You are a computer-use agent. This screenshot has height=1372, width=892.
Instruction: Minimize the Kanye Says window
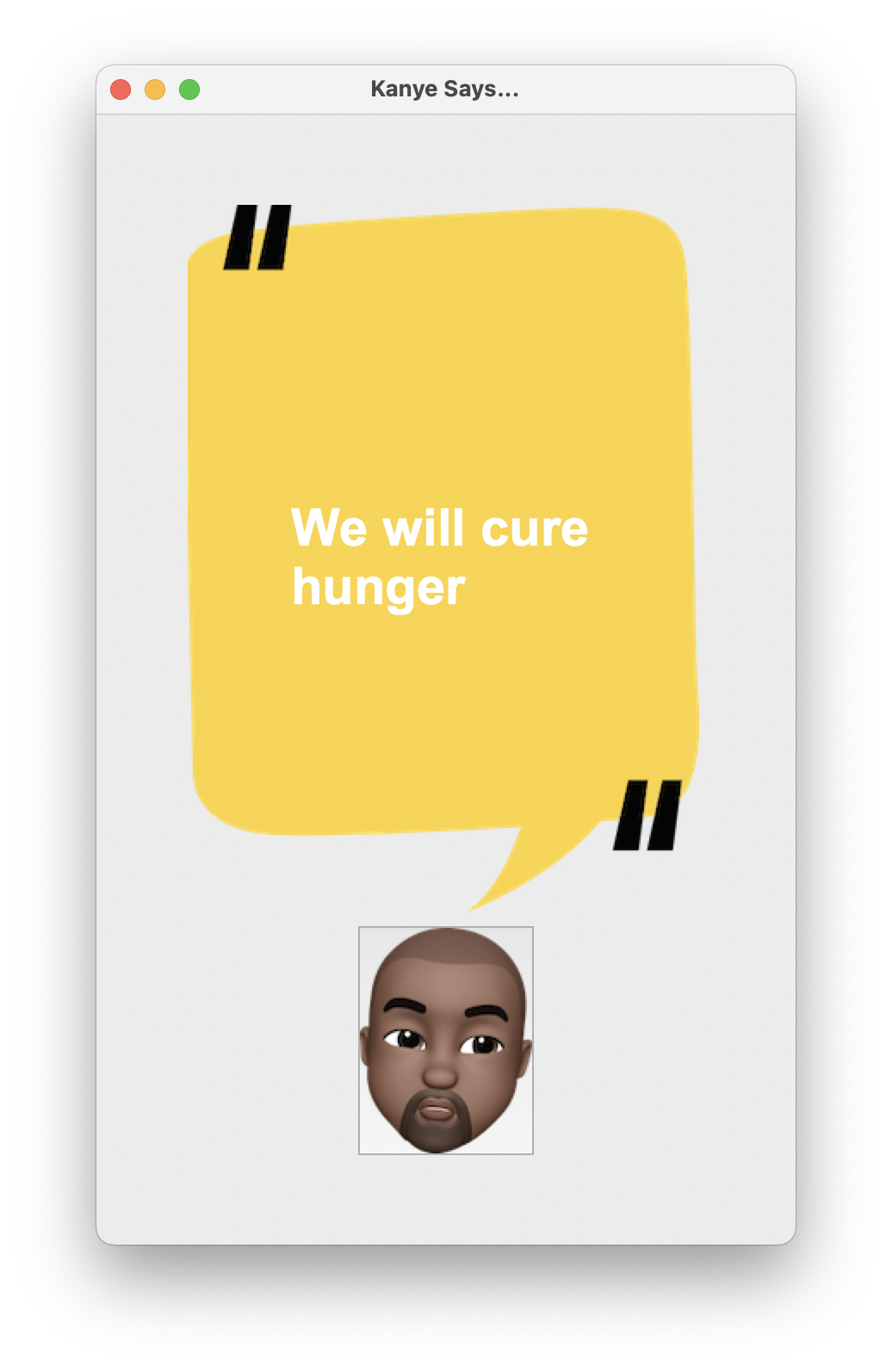point(155,90)
